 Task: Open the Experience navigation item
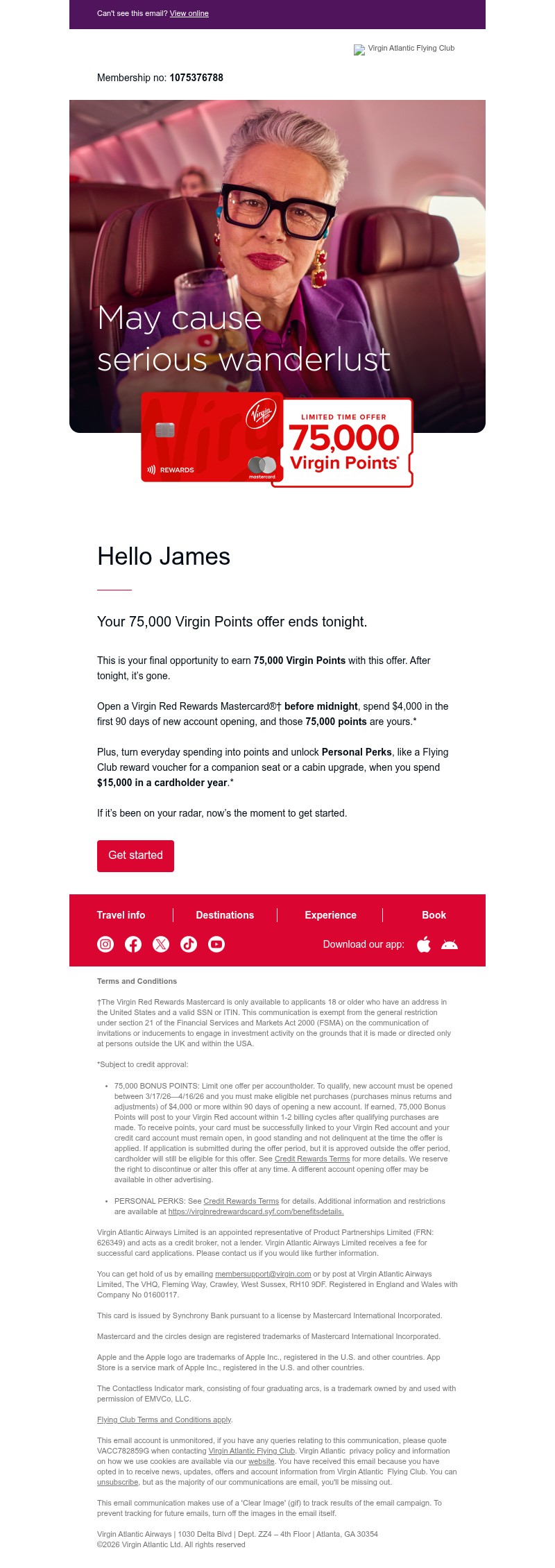330,915
